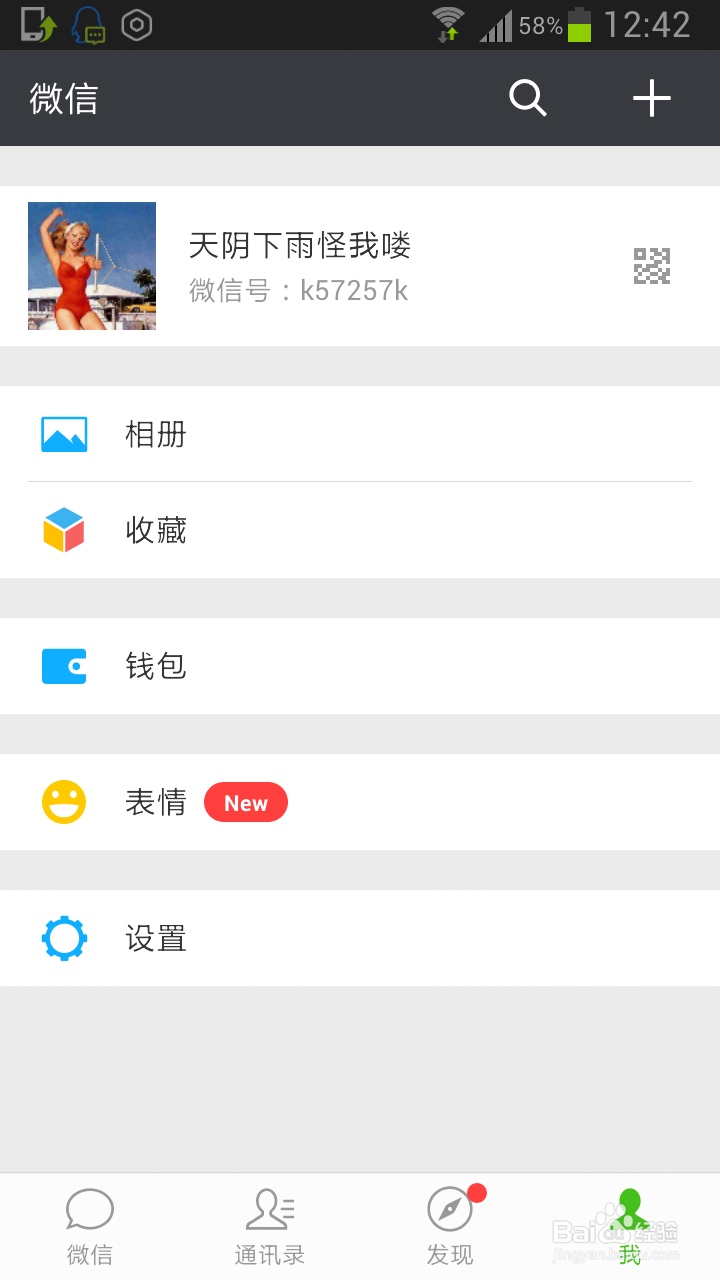Screen dimensions: 720x1280
Task: Open the 收藏 favorites icon
Action: point(63,530)
